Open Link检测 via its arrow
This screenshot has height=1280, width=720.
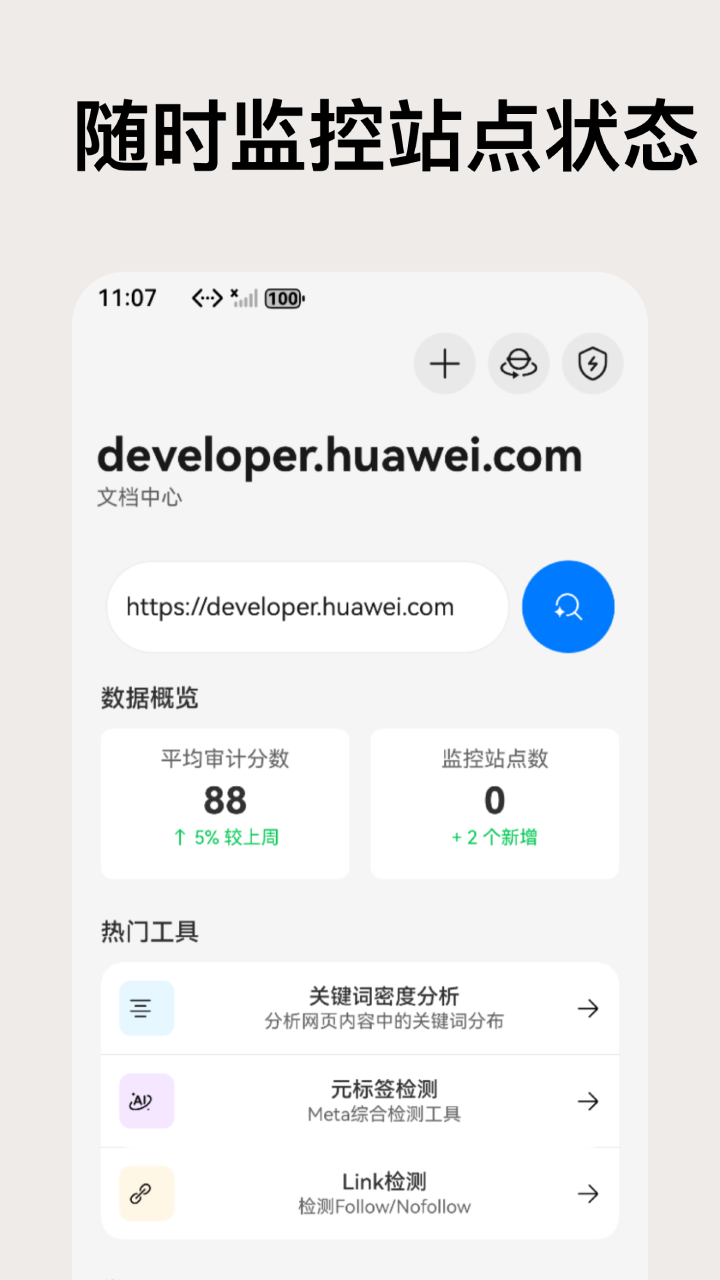pyautogui.click(x=588, y=1193)
